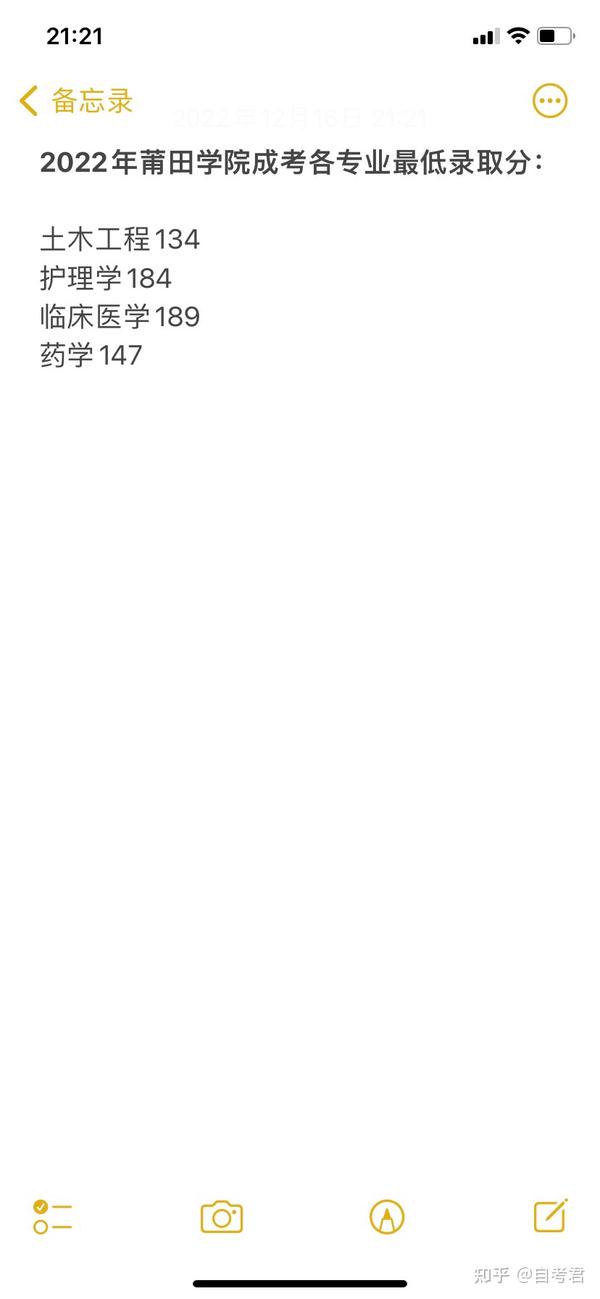Compose a new note
This screenshot has width=600, height=1299.
pyautogui.click(x=551, y=1215)
